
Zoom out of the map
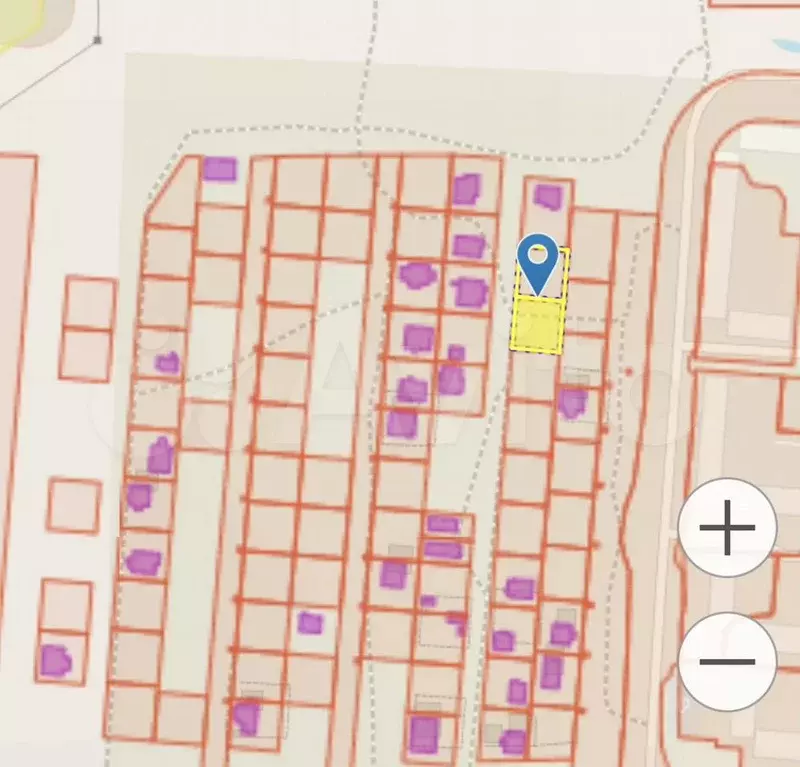tap(727, 661)
